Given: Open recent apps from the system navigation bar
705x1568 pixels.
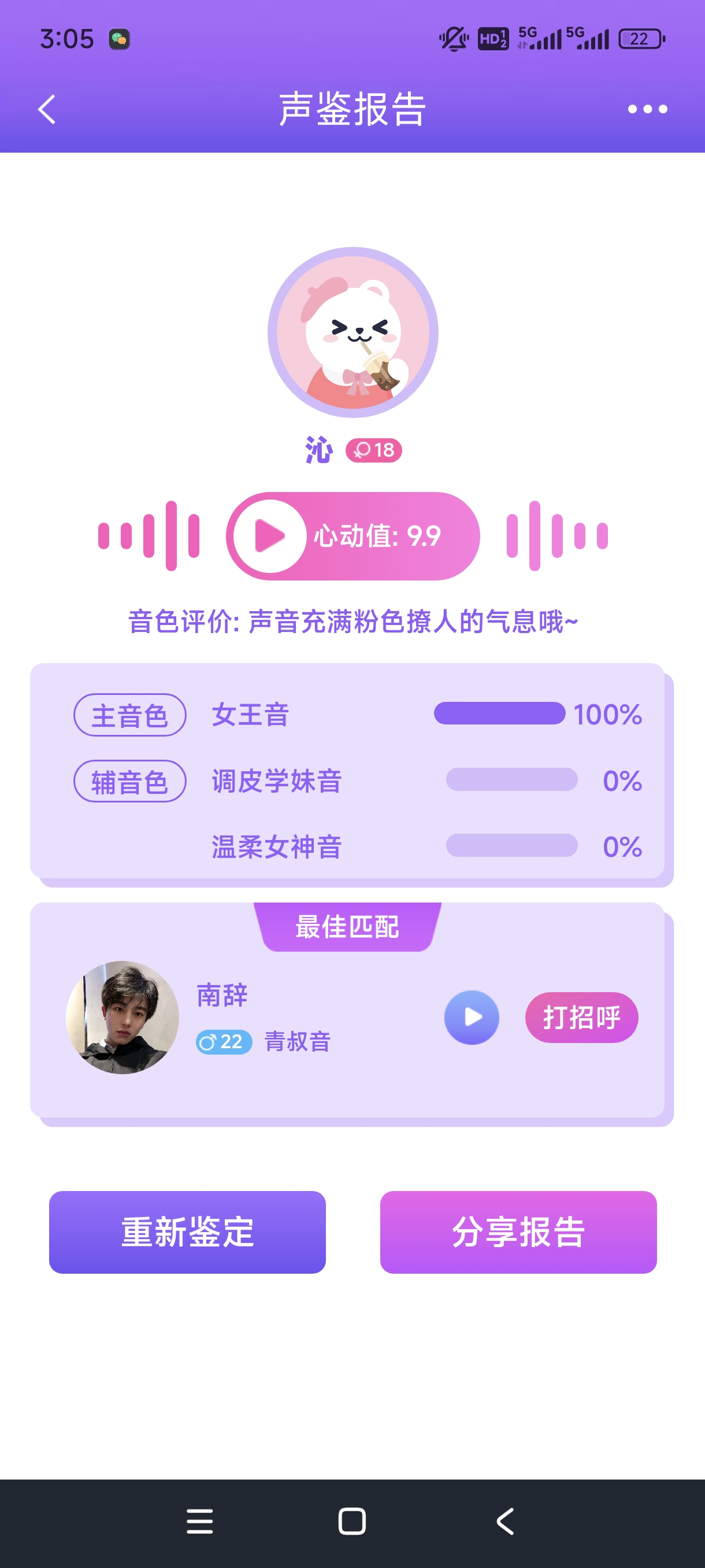Looking at the screenshot, I should tap(199, 1521).
